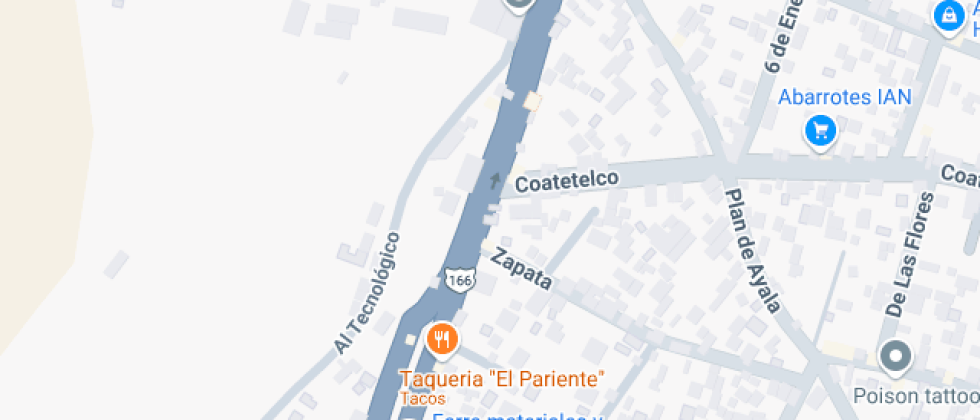Open the Taqueria "El Pariente" restaurant pin
980x420 pixels.
[x=442, y=338]
